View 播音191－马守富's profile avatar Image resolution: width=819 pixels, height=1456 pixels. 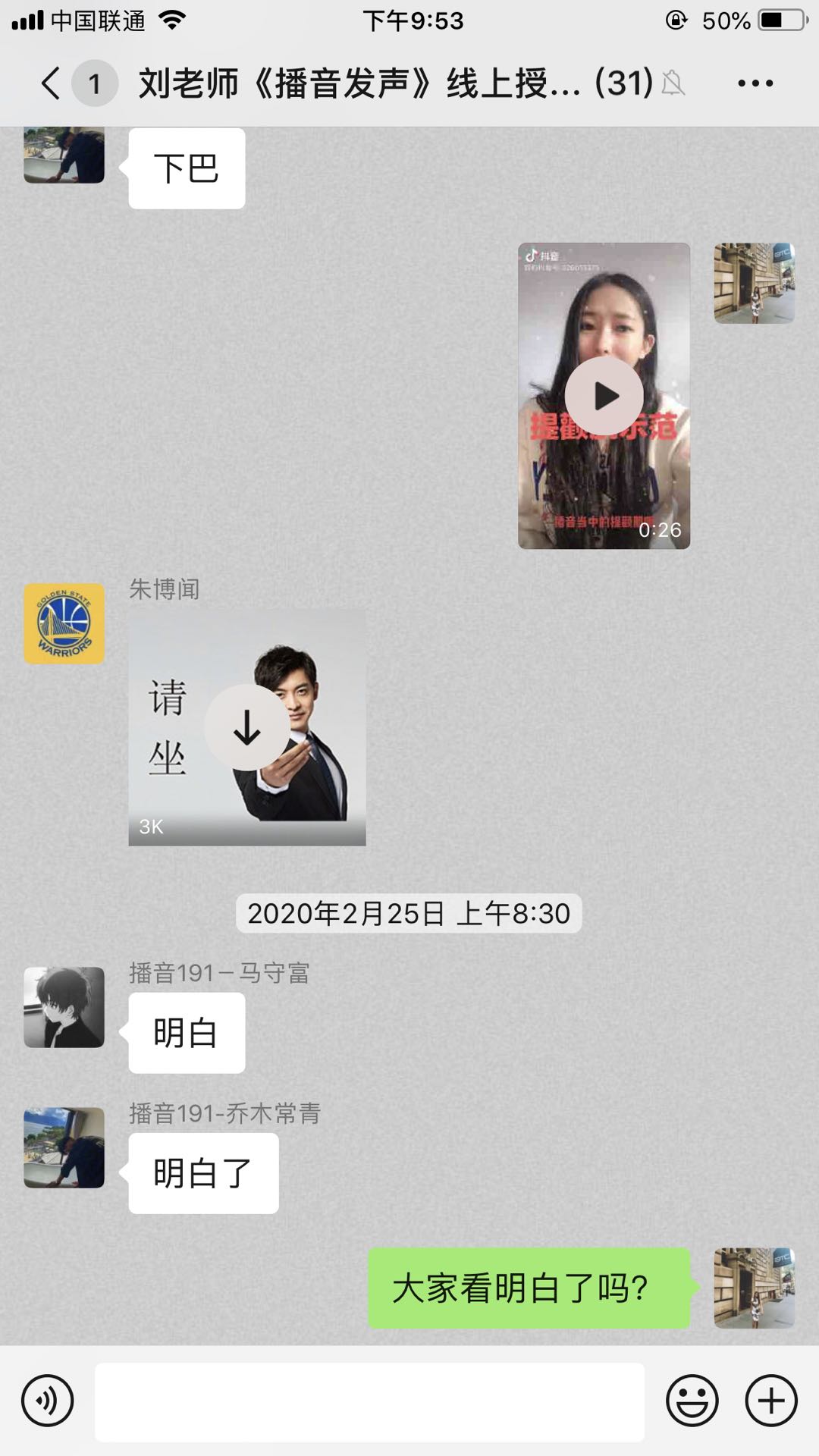(64, 1007)
